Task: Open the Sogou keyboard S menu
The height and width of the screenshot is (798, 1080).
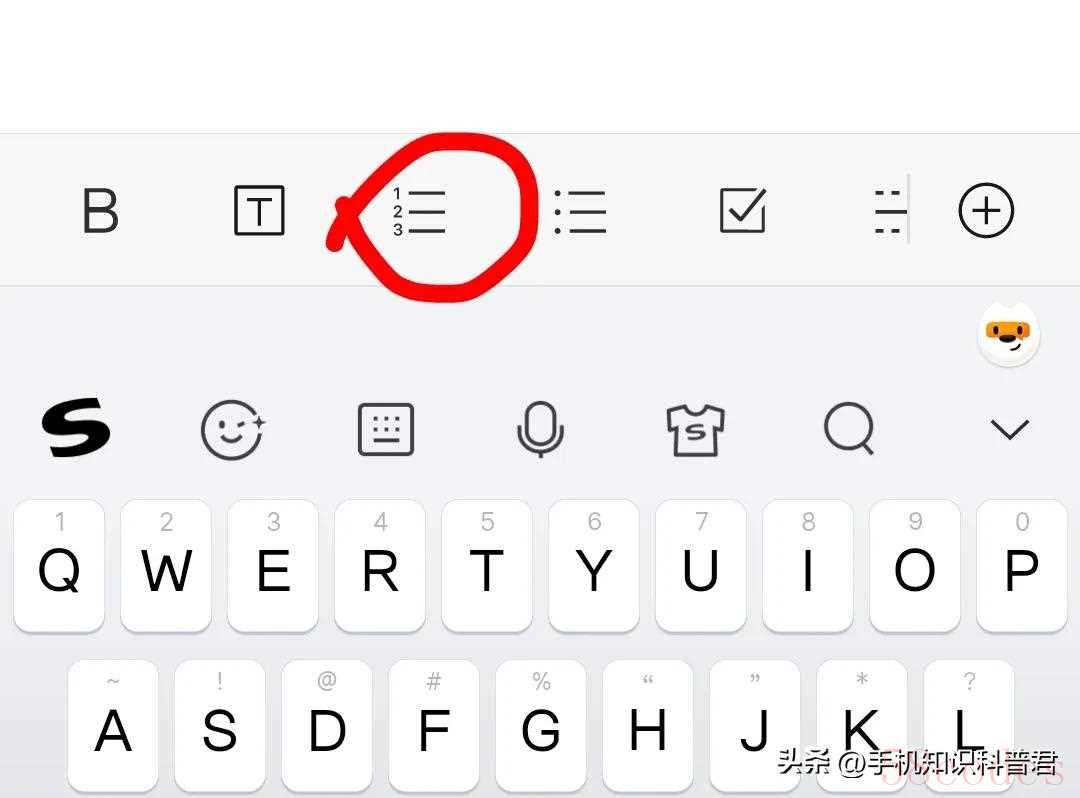Action: pos(76,429)
